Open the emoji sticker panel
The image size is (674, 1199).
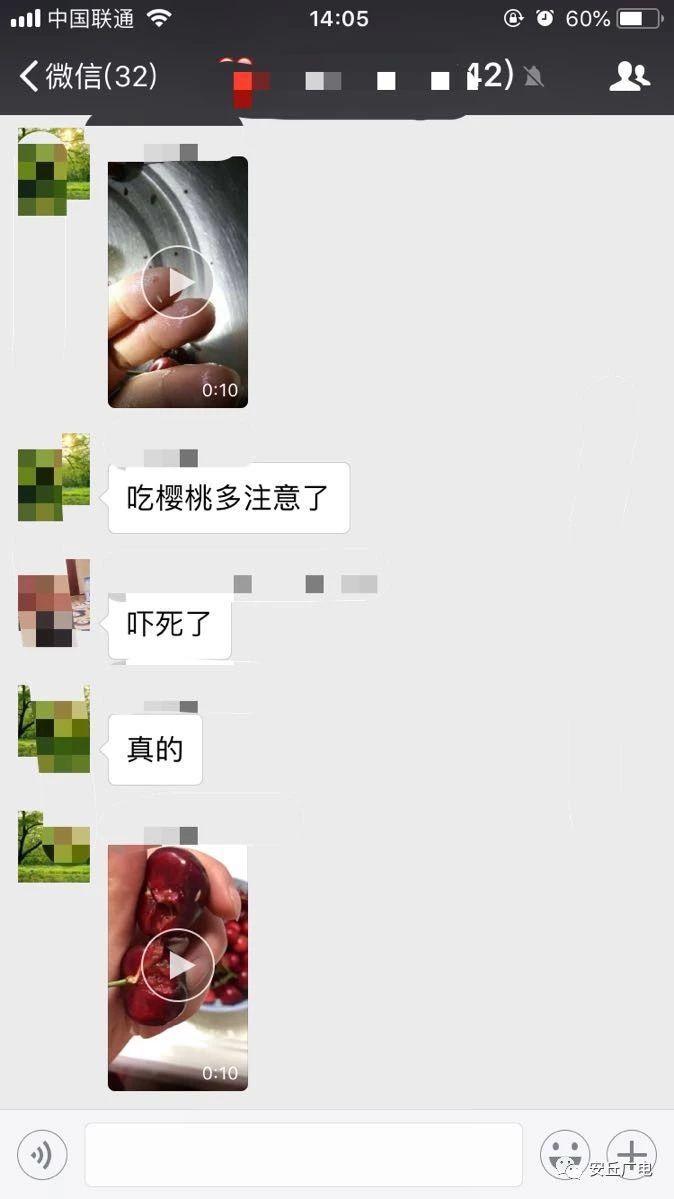[565, 1155]
